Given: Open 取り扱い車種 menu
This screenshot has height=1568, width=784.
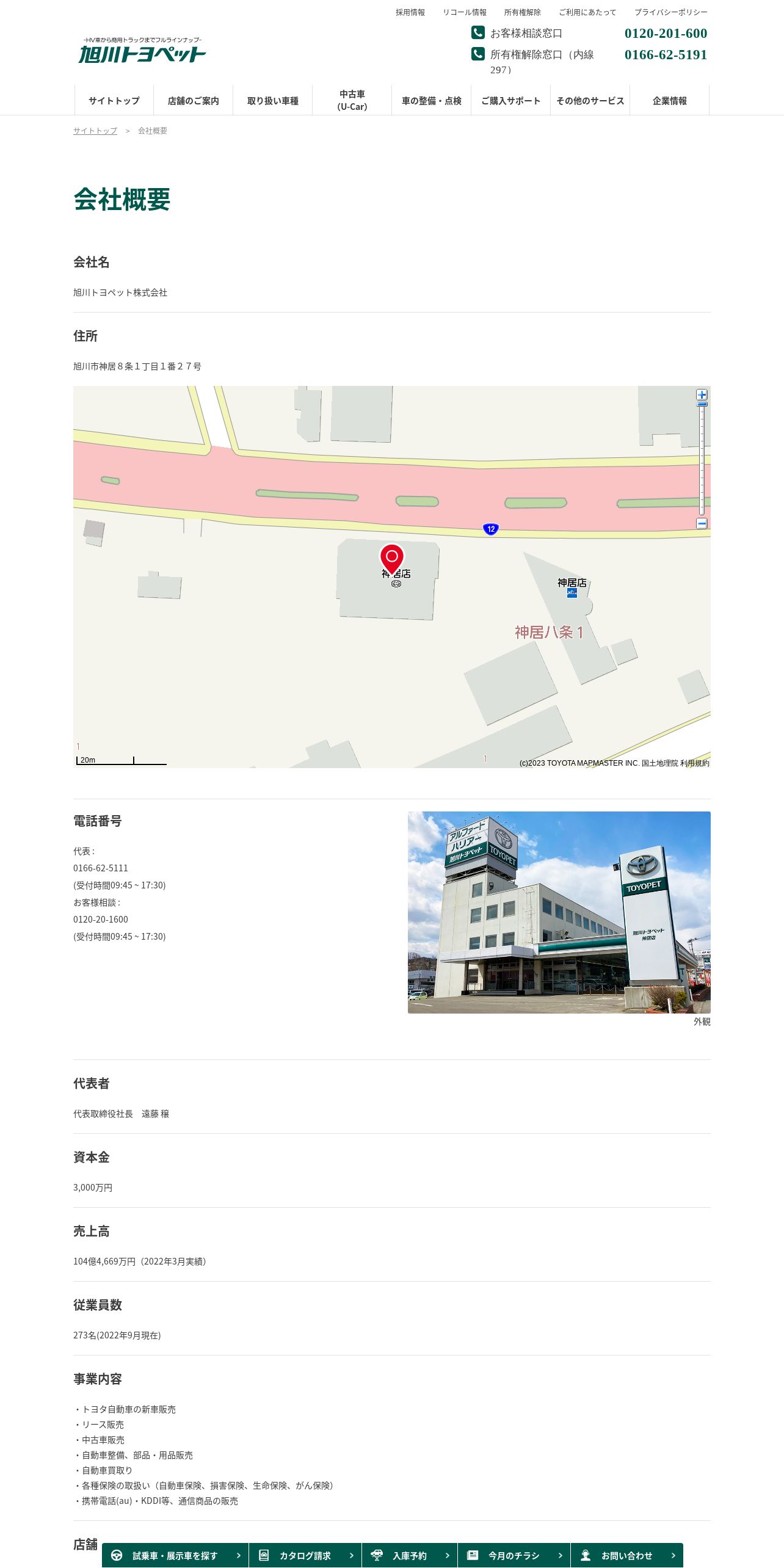Looking at the screenshot, I should (x=273, y=101).
